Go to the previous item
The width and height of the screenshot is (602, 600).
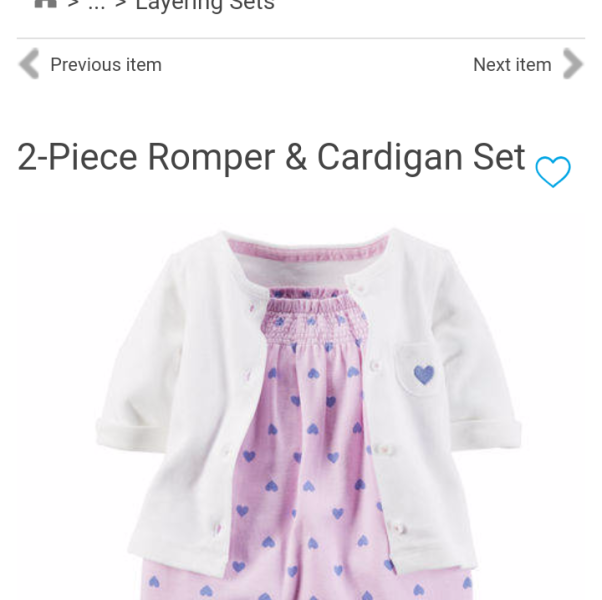pyautogui.click(x=91, y=64)
